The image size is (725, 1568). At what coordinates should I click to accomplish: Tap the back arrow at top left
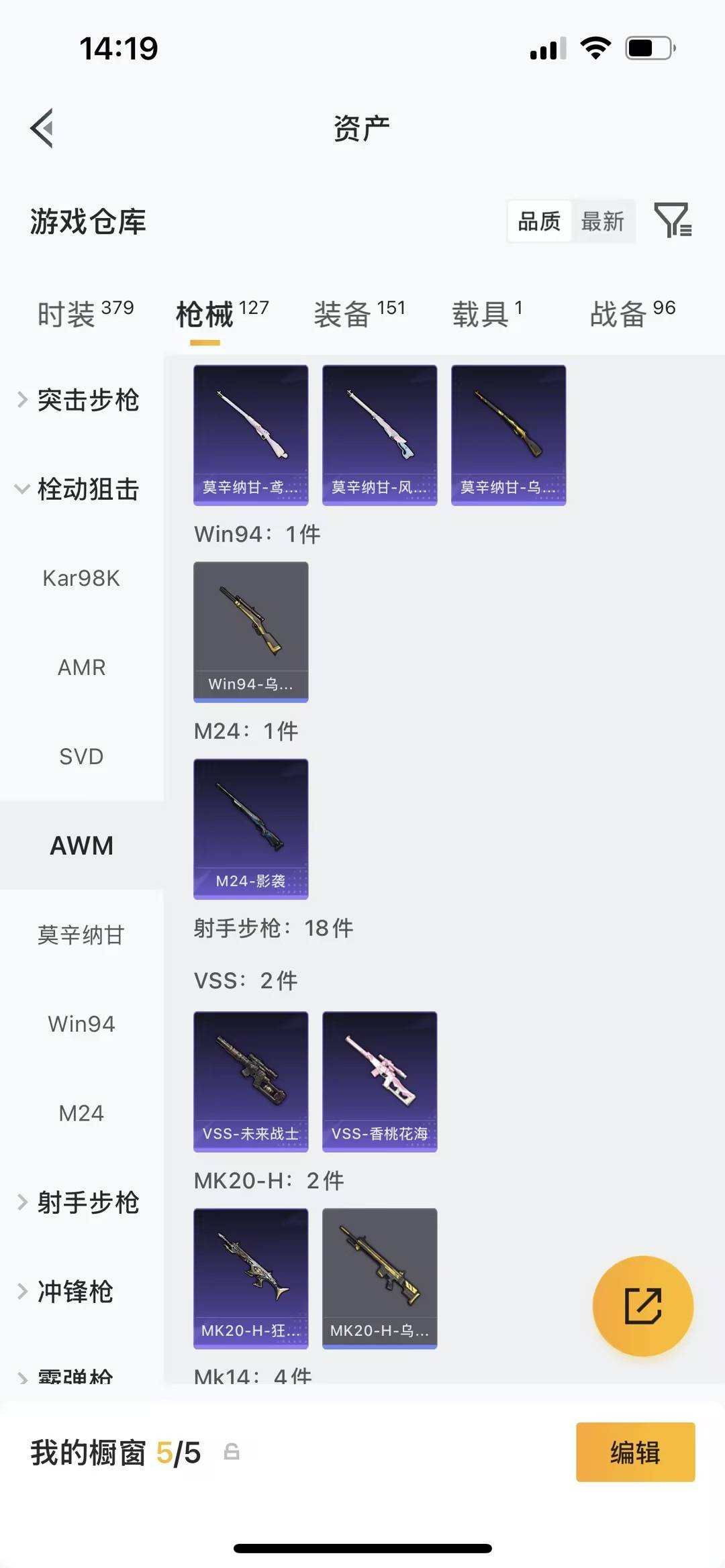(x=42, y=126)
